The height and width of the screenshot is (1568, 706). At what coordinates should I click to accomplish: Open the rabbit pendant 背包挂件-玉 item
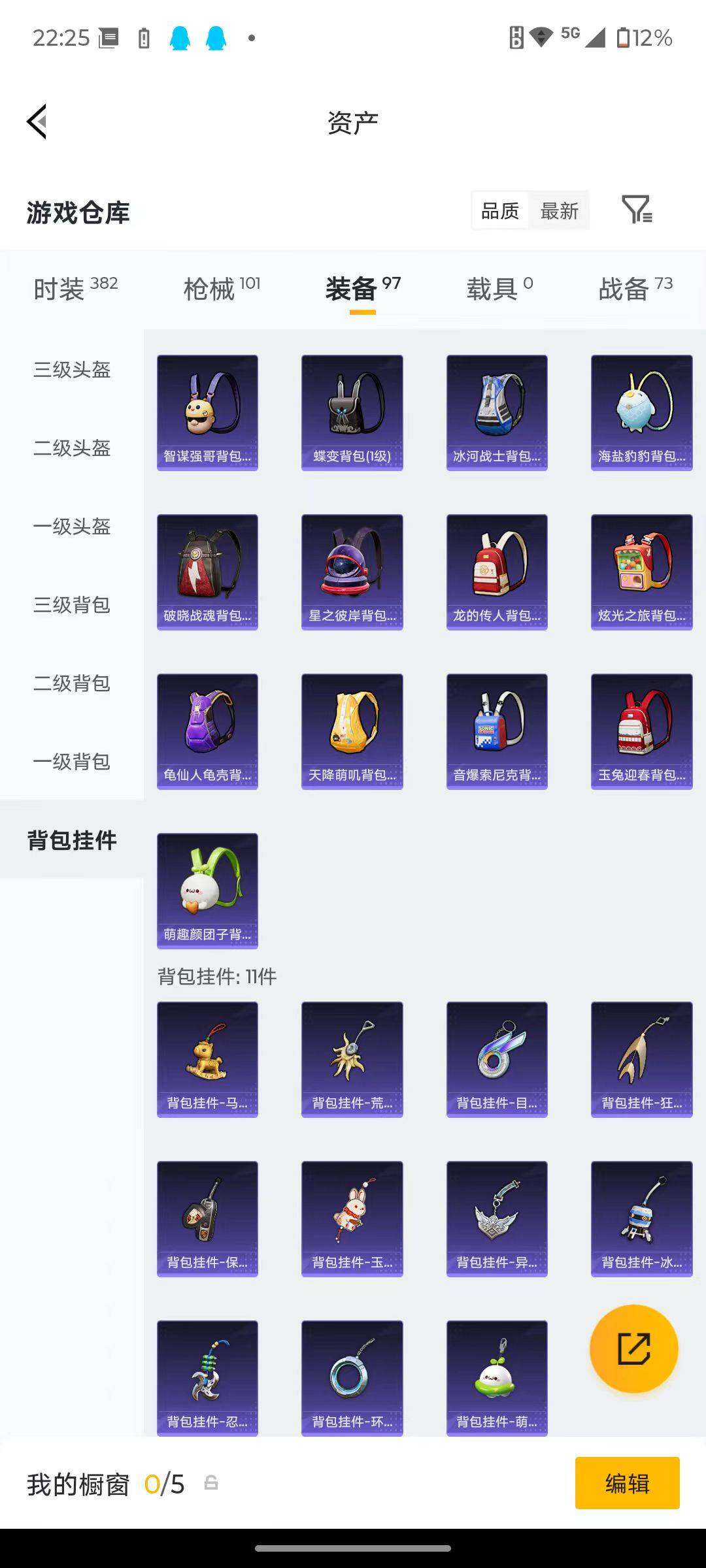[x=352, y=1220]
